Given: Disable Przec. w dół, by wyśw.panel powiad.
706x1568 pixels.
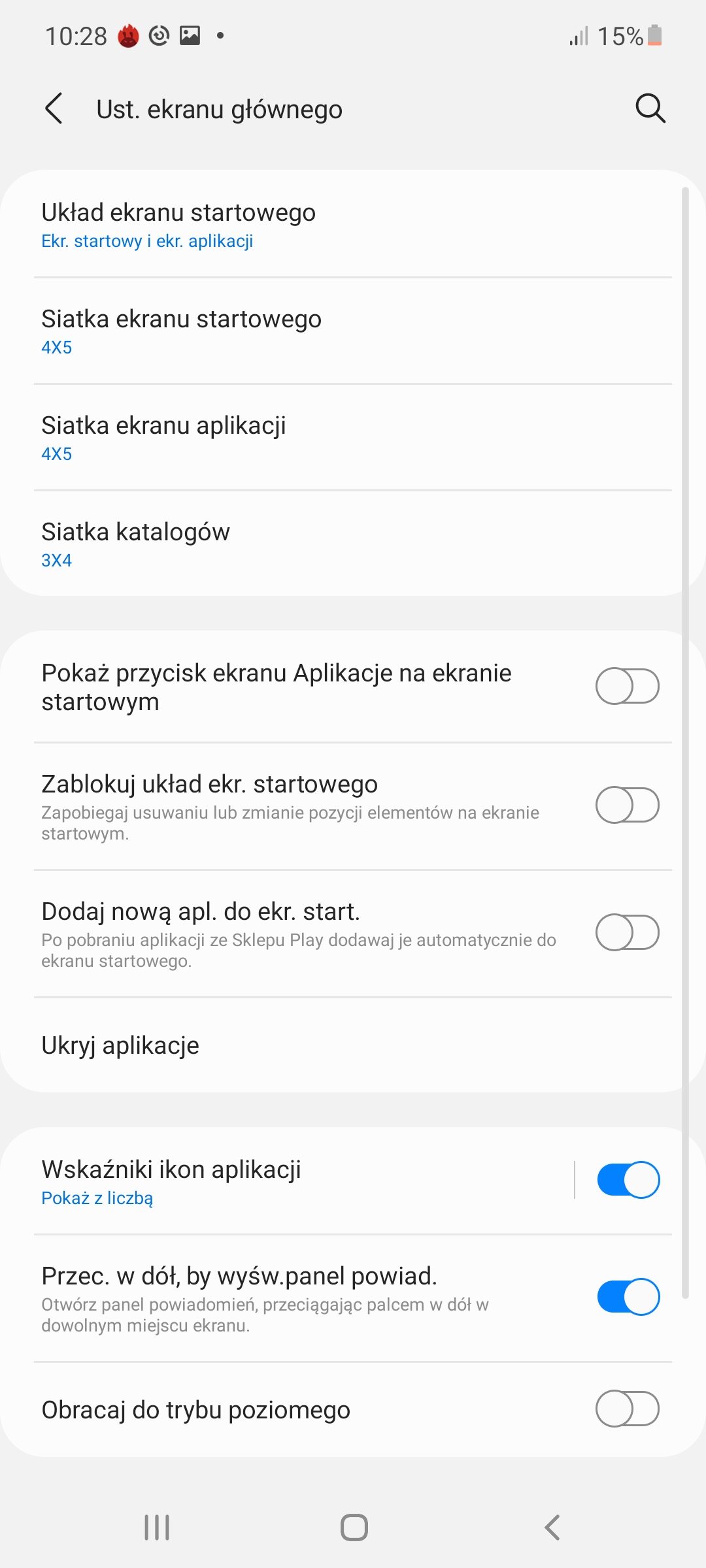Looking at the screenshot, I should (628, 1297).
